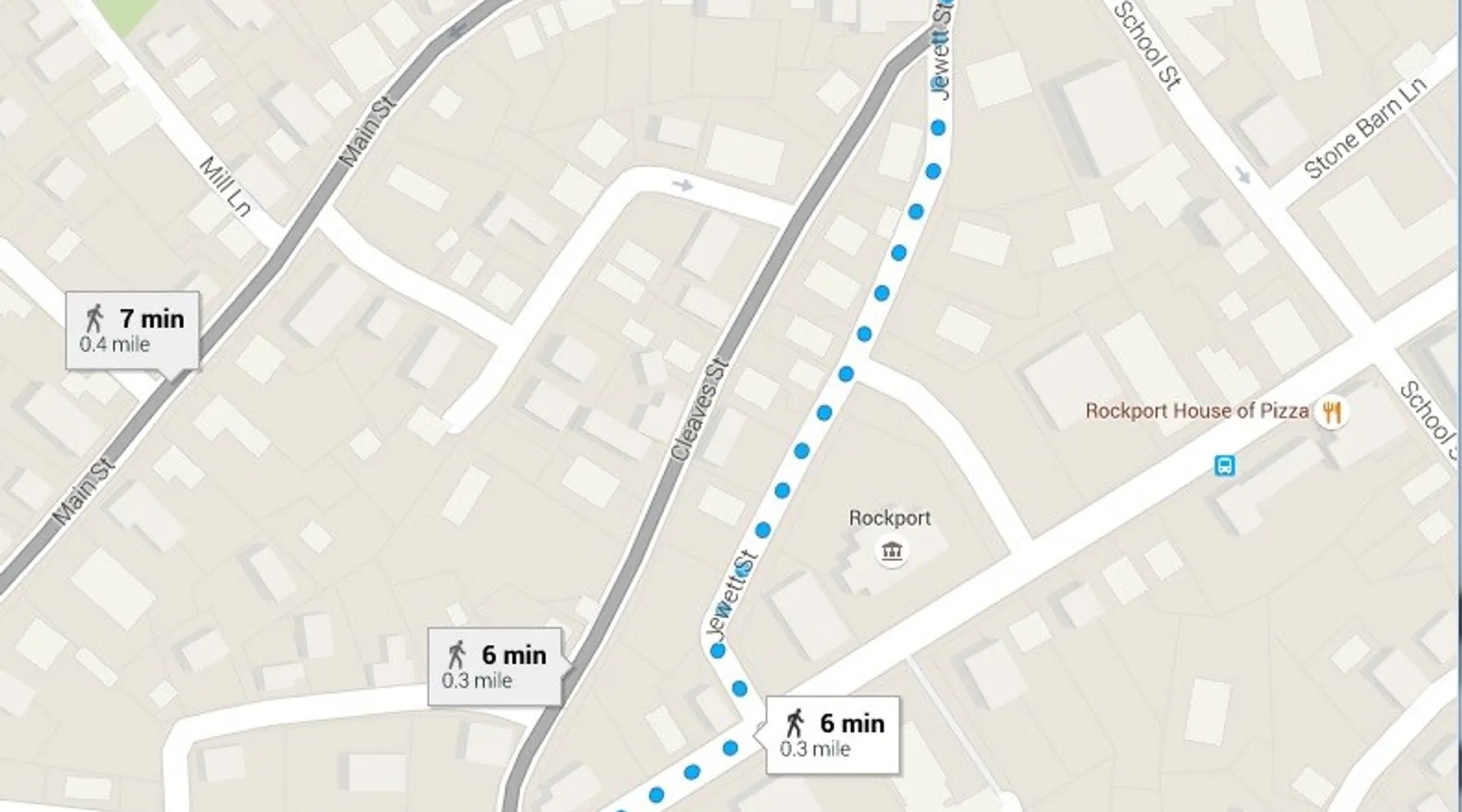Image resolution: width=1462 pixels, height=812 pixels.
Task: Open the bus stop icon on the map
Action: (1225, 465)
